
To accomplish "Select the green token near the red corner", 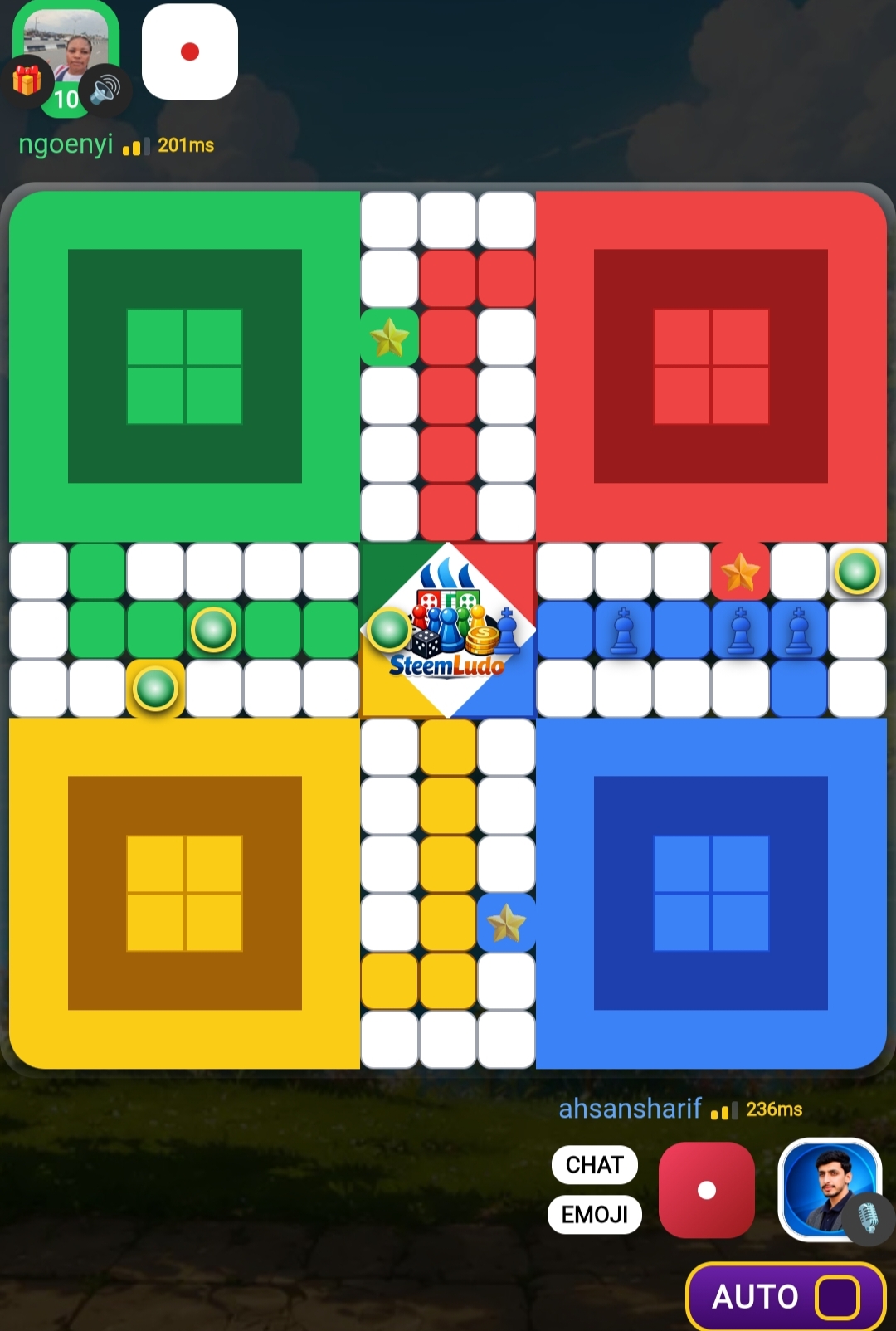I will (x=857, y=572).
